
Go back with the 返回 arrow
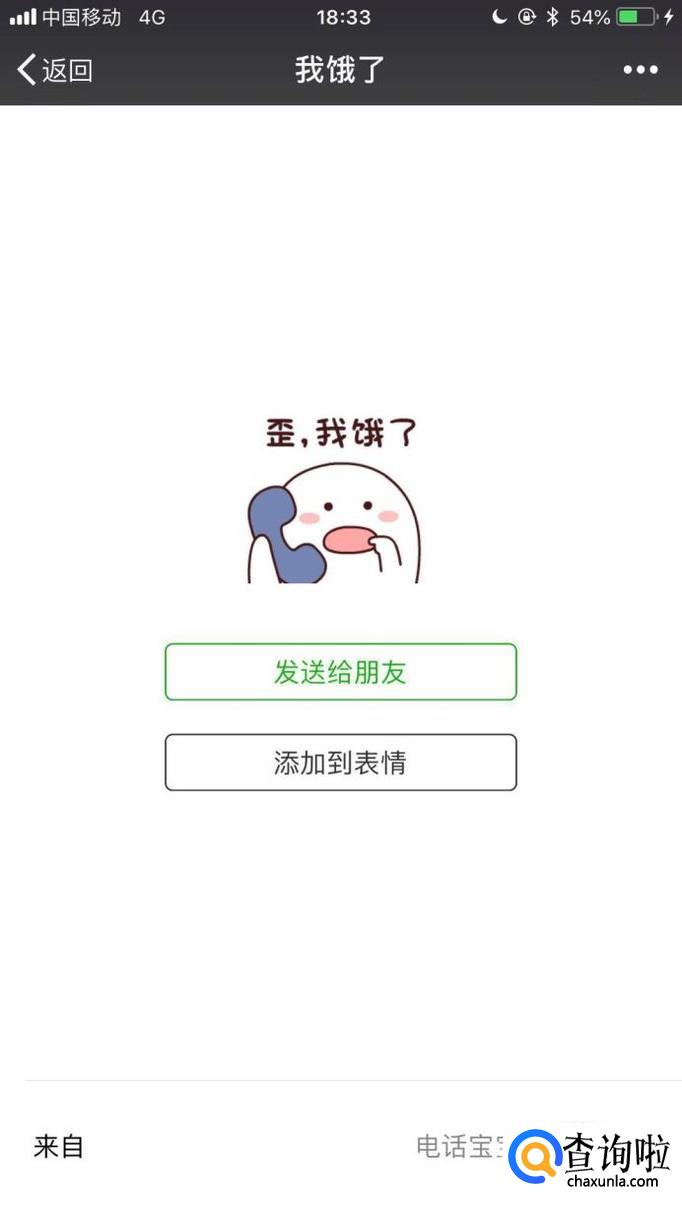[55, 70]
